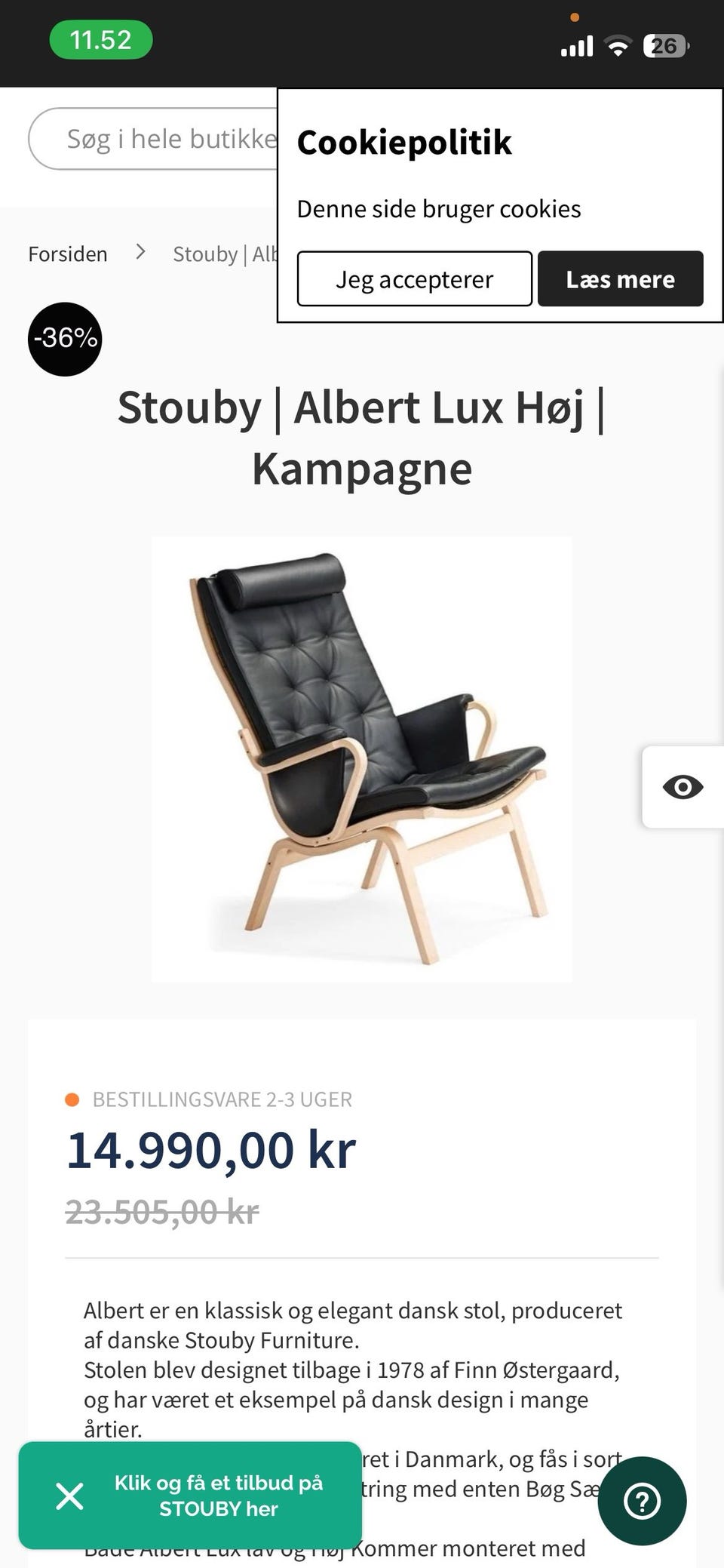Open Læs mere about cookies
724x1568 pixels.
[x=620, y=279]
